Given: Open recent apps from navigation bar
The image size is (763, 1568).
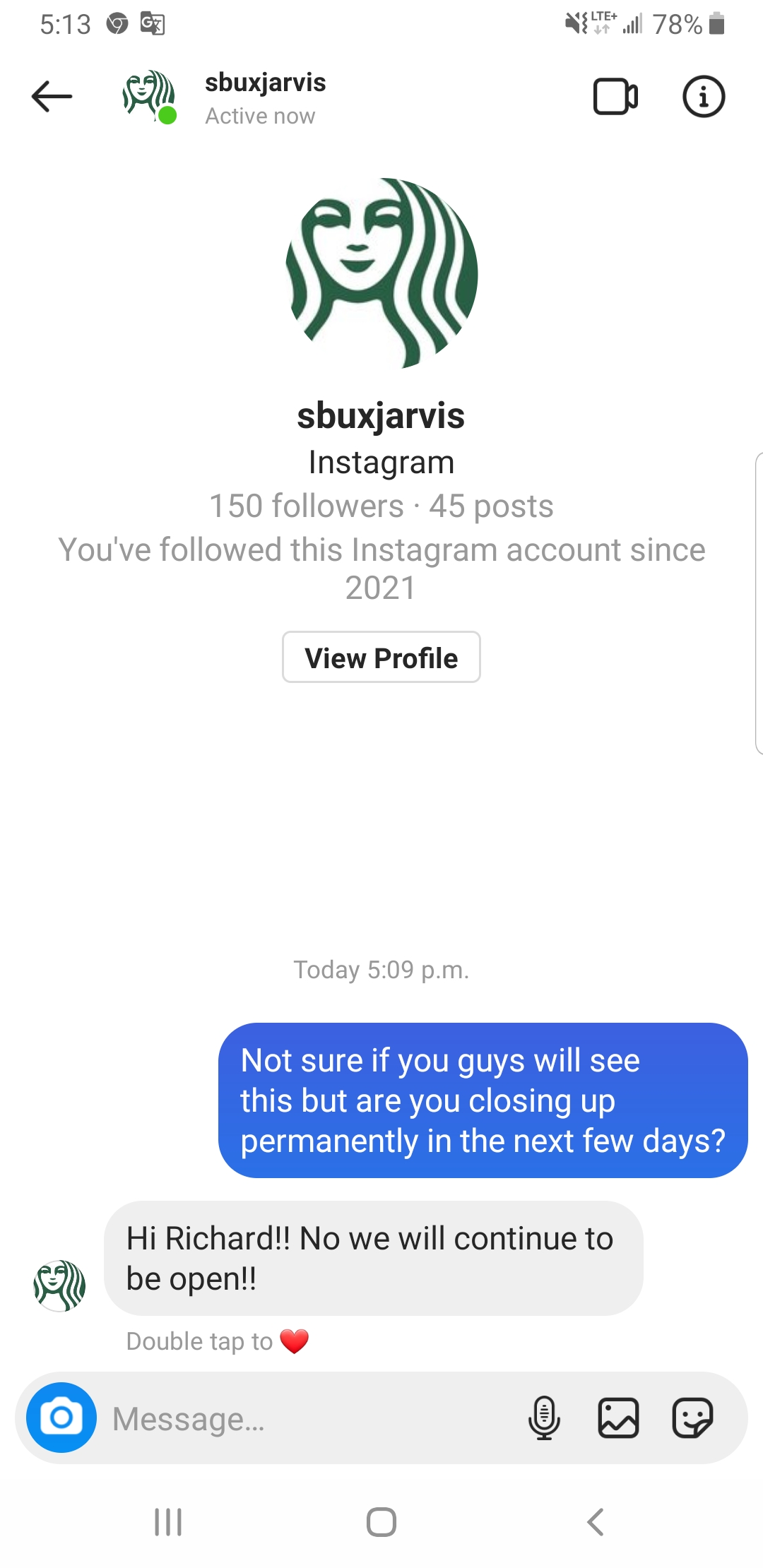Looking at the screenshot, I should [168, 1522].
